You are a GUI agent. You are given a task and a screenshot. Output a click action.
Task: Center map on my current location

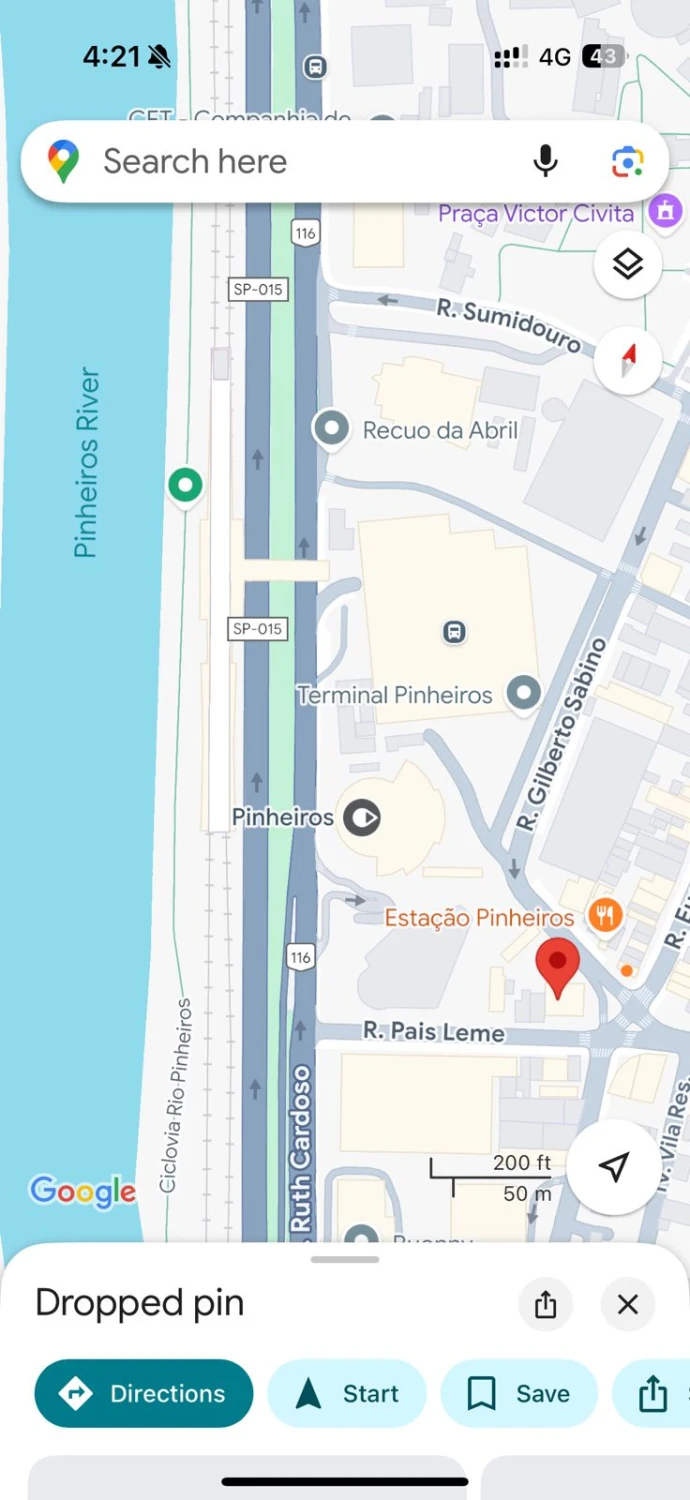point(614,1167)
